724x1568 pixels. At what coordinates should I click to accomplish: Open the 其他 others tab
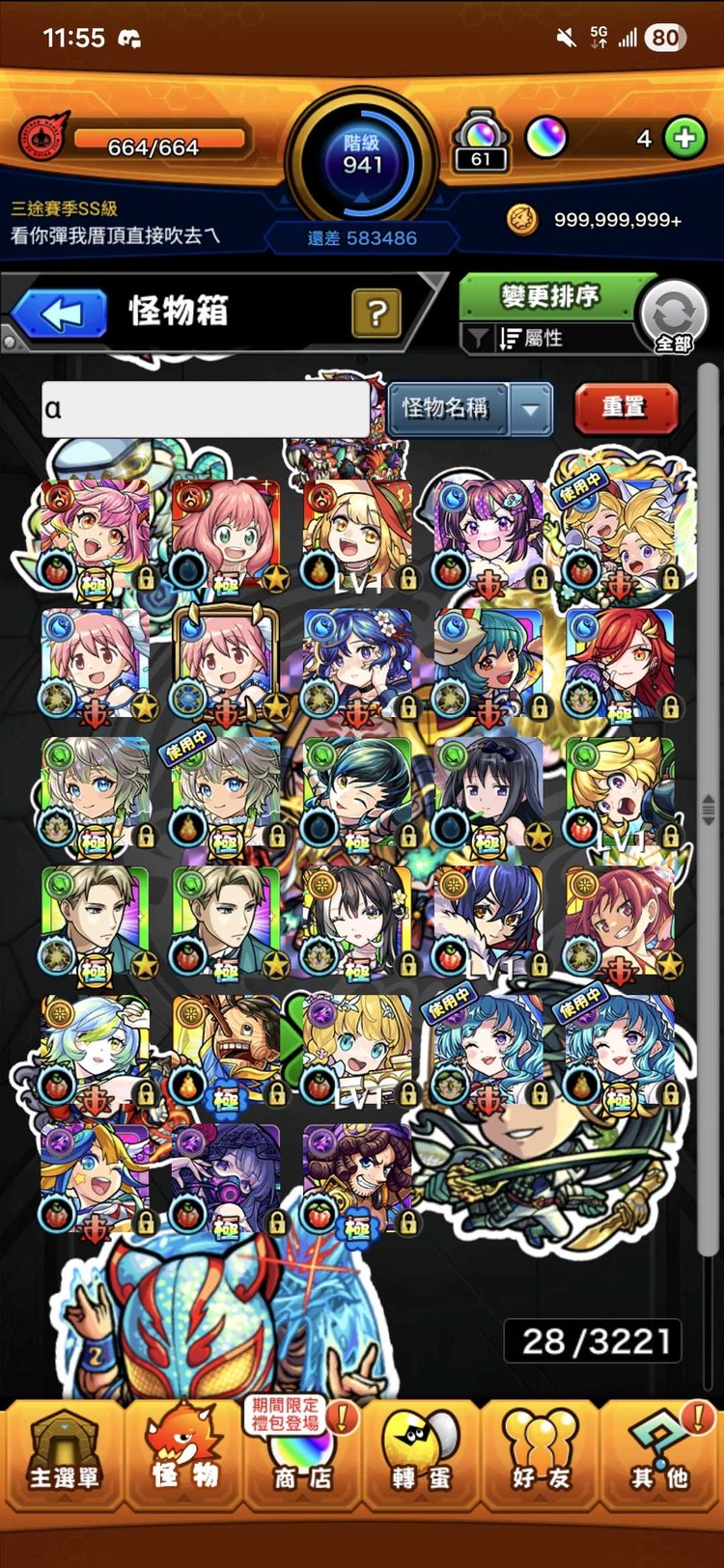click(x=660, y=1453)
